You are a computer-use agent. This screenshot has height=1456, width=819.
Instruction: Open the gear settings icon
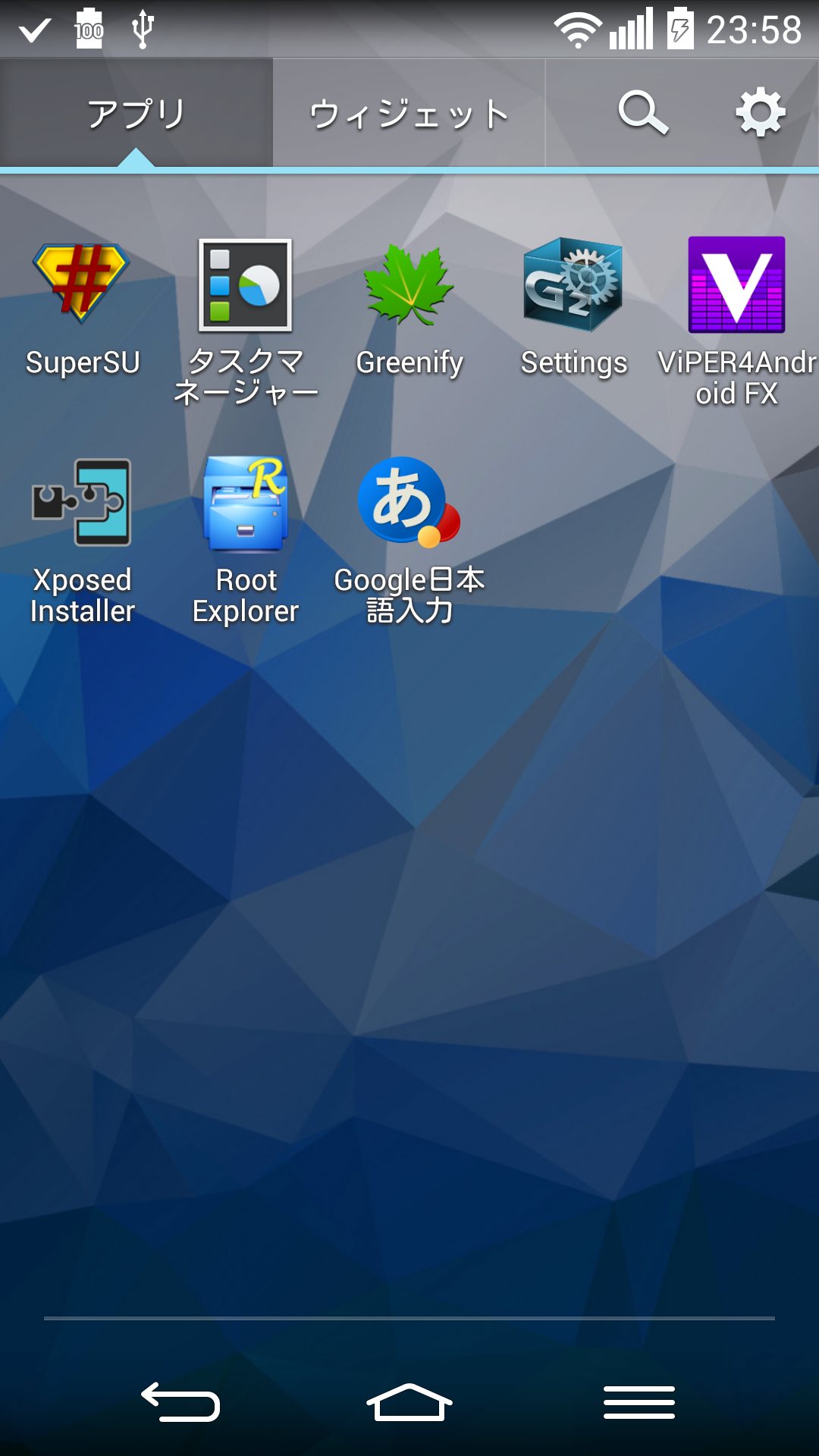(x=761, y=112)
